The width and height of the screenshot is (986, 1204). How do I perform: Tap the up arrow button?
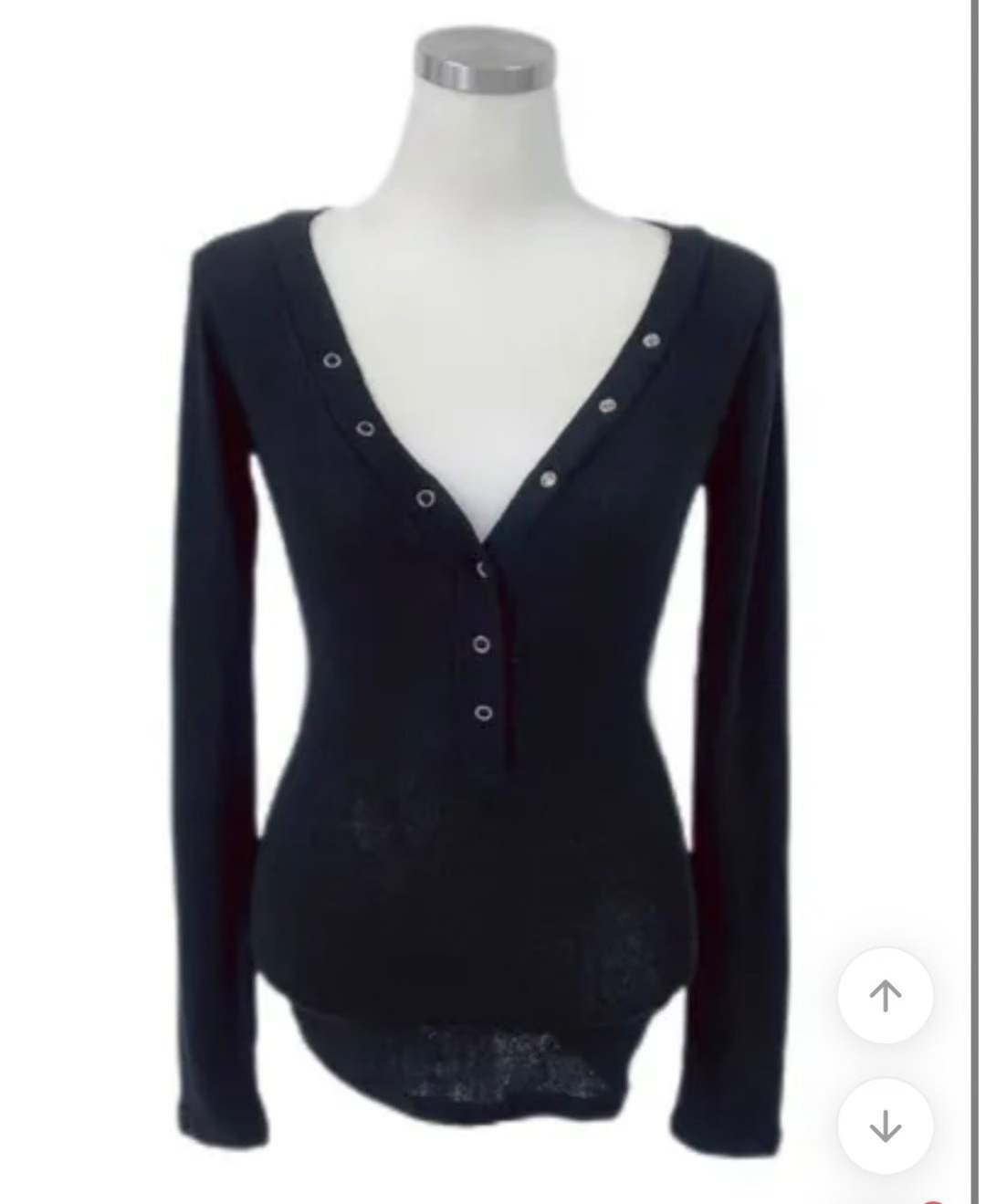pyautogui.click(x=885, y=996)
